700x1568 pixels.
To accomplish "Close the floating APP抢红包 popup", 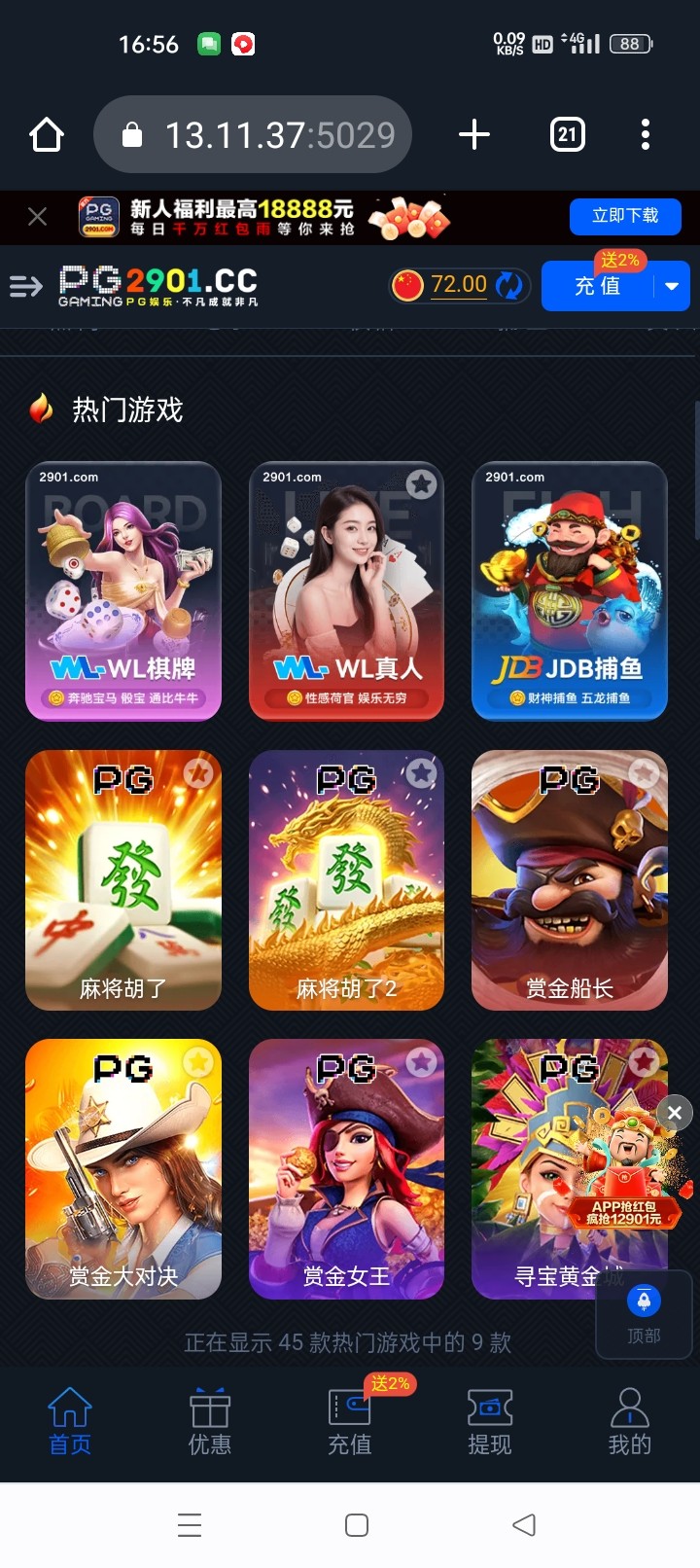I will click(675, 1112).
